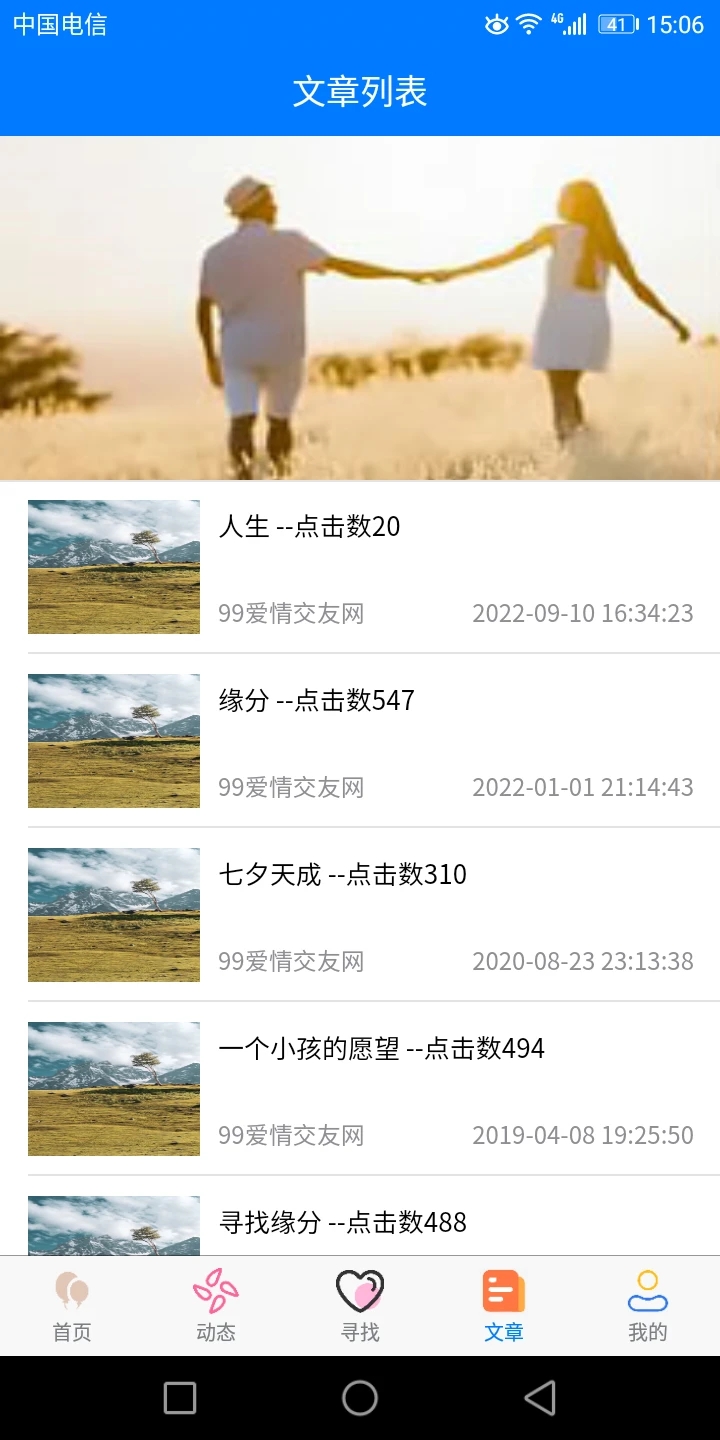The height and width of the screenshot is (1440, 720).
Task: Tap the Android home circle button
Action: coord(359,1396)
